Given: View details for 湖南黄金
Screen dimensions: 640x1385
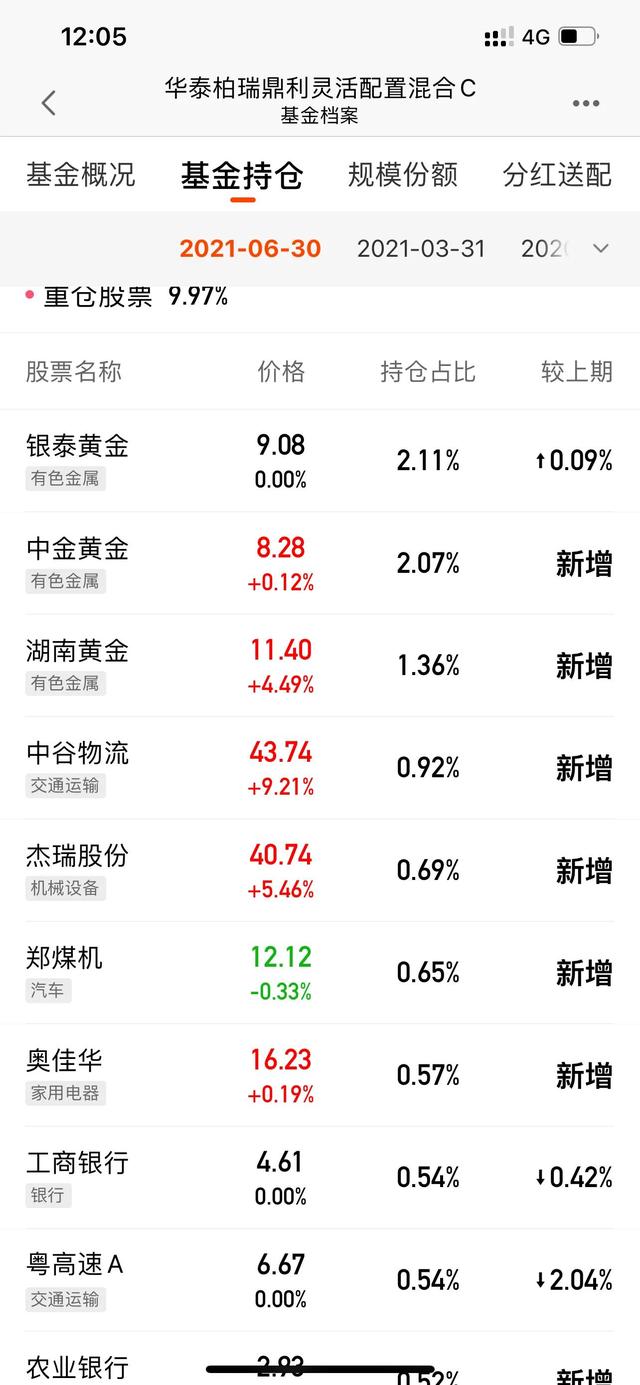Looking at the screenshot, I should tap(320, 666).
